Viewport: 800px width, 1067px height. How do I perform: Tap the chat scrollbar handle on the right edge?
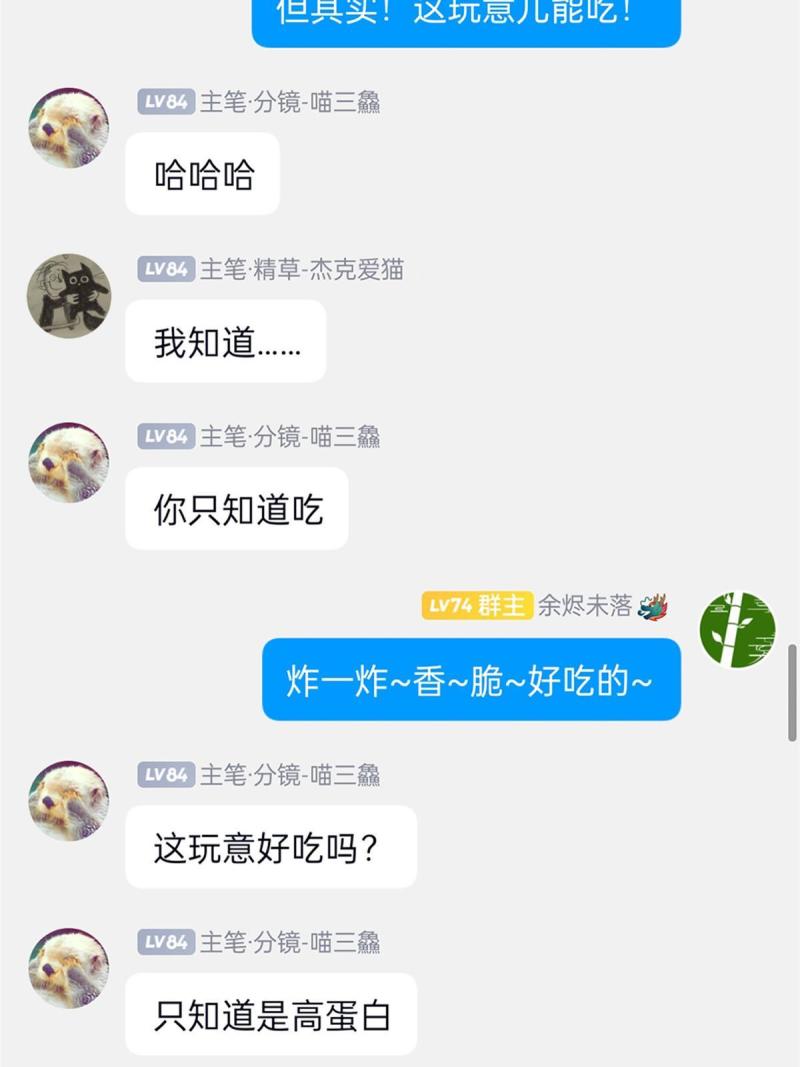(x=793, y=693)
